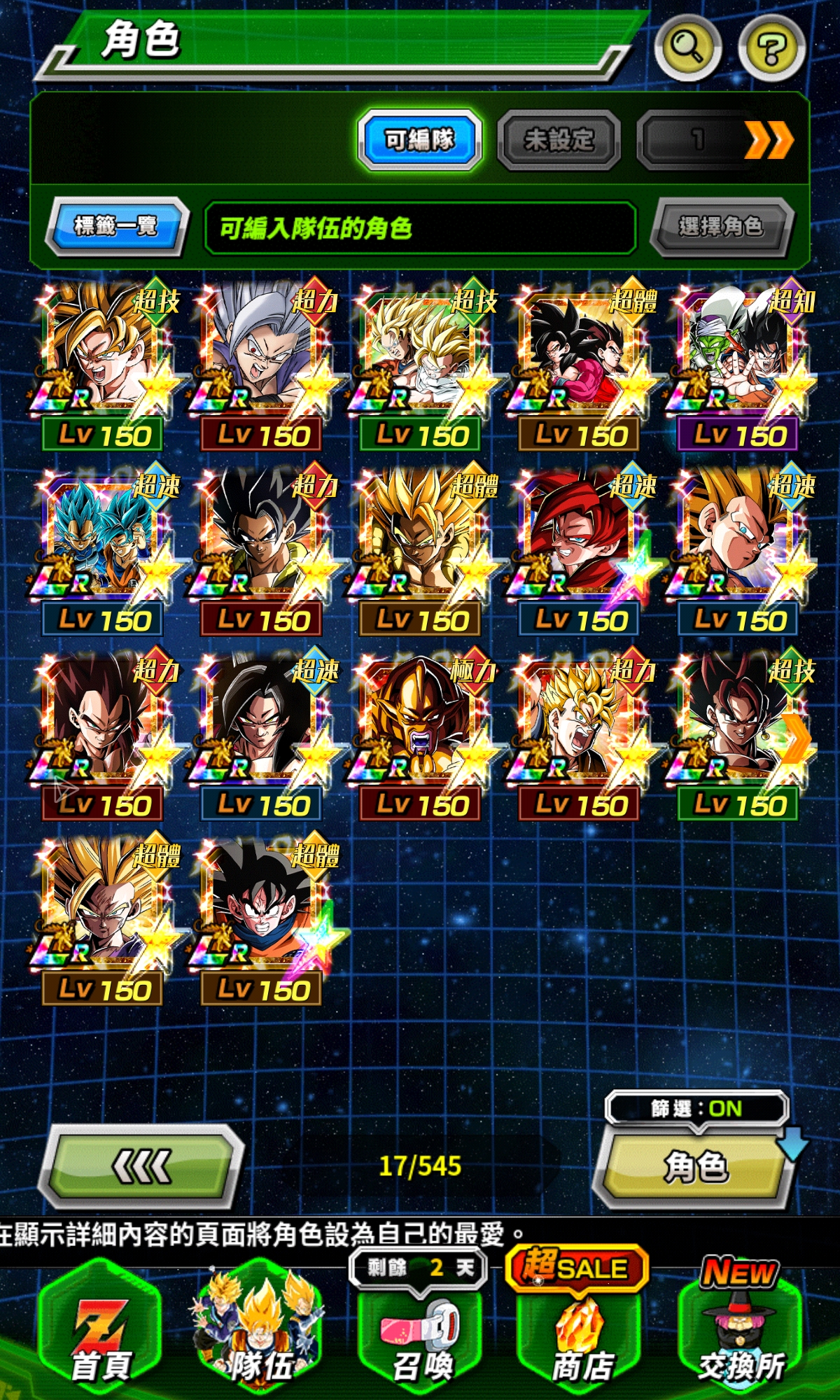Tap the 選擇角色 button

click(x=721, y=226)
